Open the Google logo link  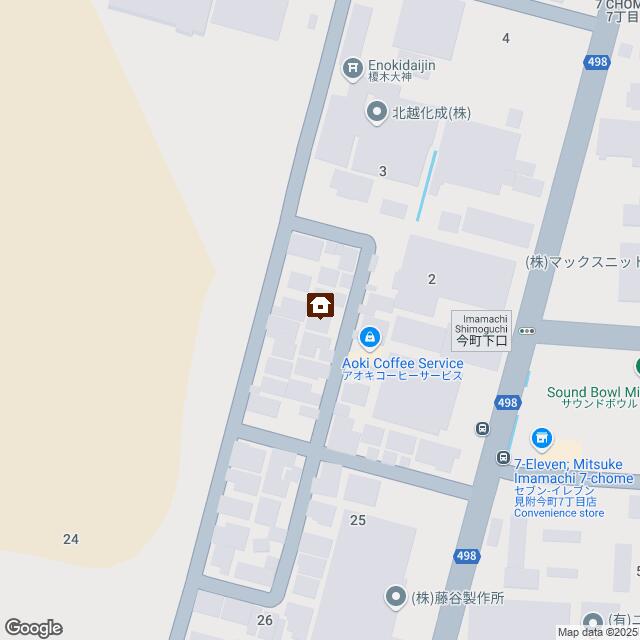[33, 628]
